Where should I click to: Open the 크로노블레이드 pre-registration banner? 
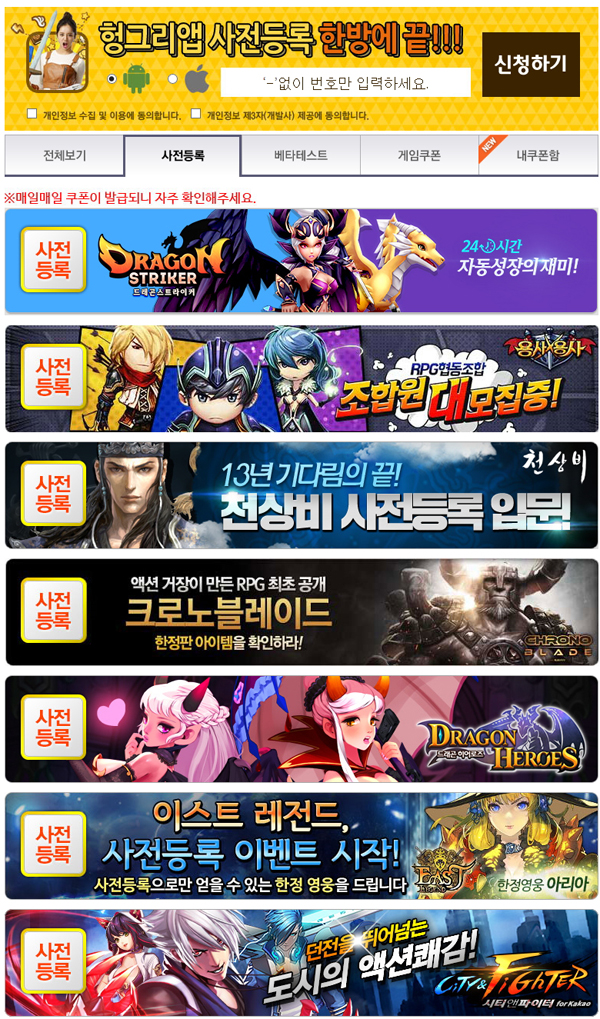point(301,612)
